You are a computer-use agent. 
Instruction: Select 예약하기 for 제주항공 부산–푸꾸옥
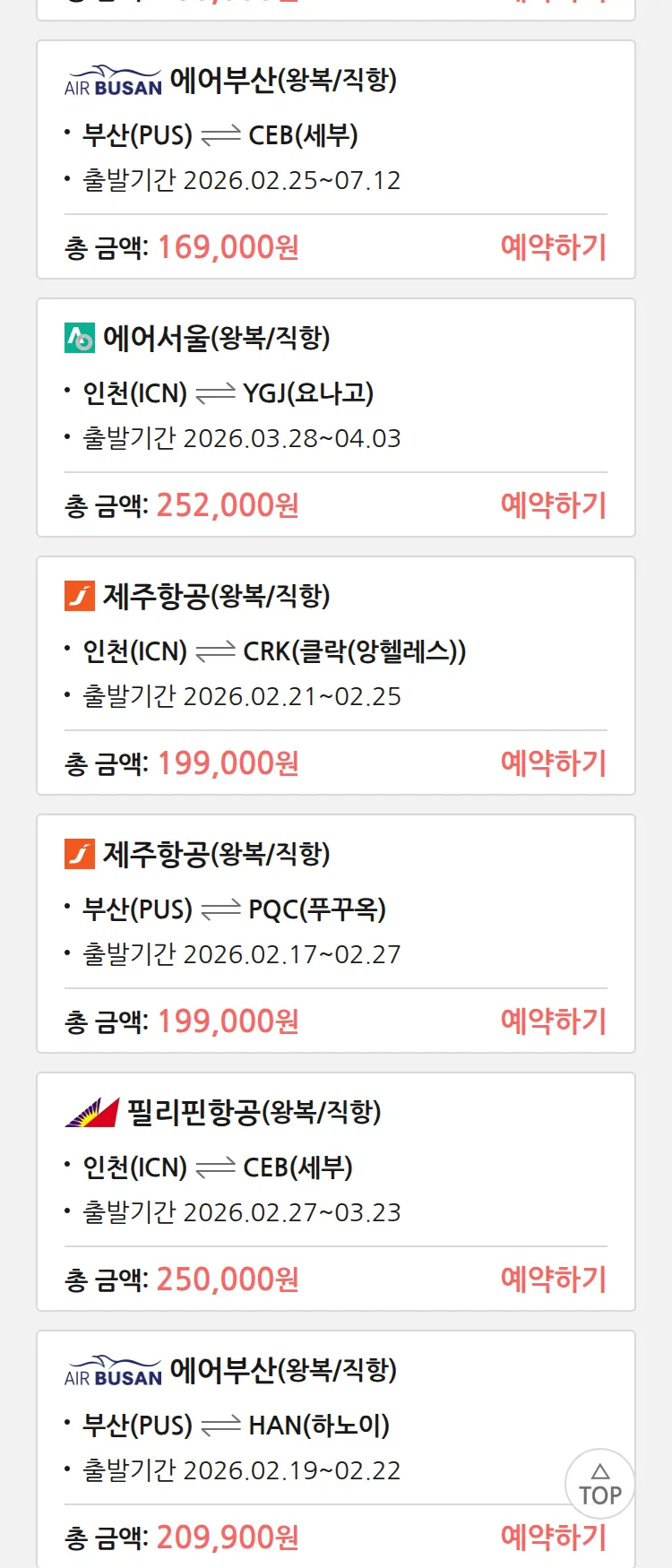(x=553, y=1021)
